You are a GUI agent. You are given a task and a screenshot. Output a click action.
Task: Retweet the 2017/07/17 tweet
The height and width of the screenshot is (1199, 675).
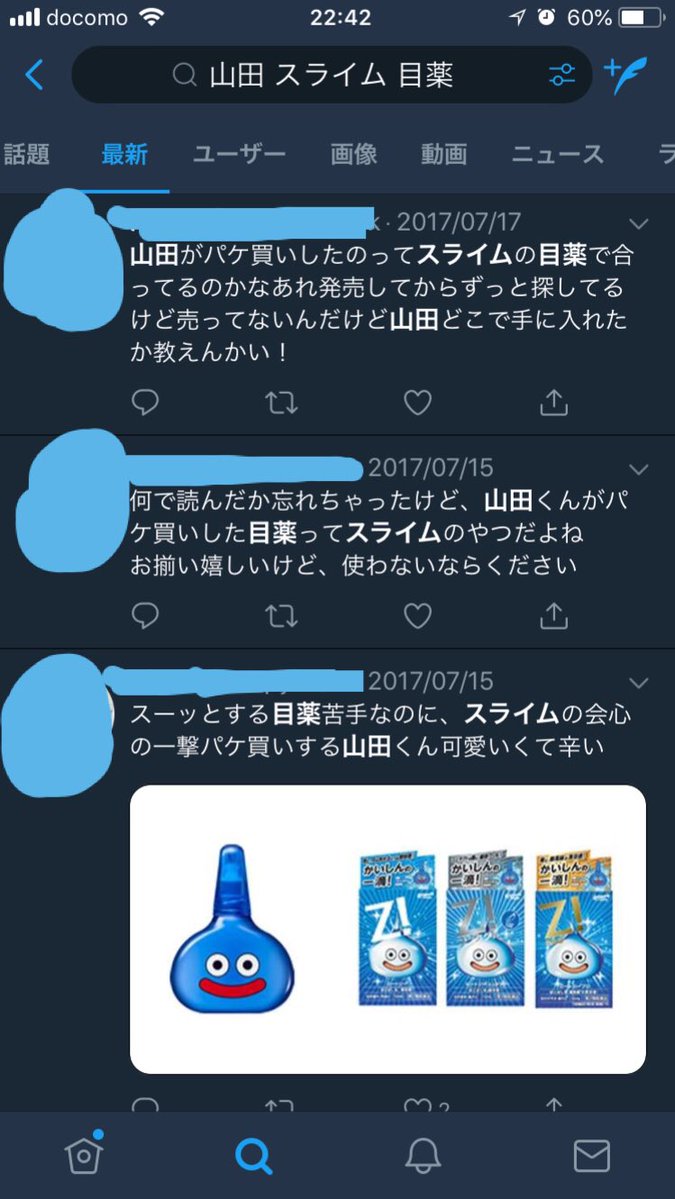tap(282, 402)
